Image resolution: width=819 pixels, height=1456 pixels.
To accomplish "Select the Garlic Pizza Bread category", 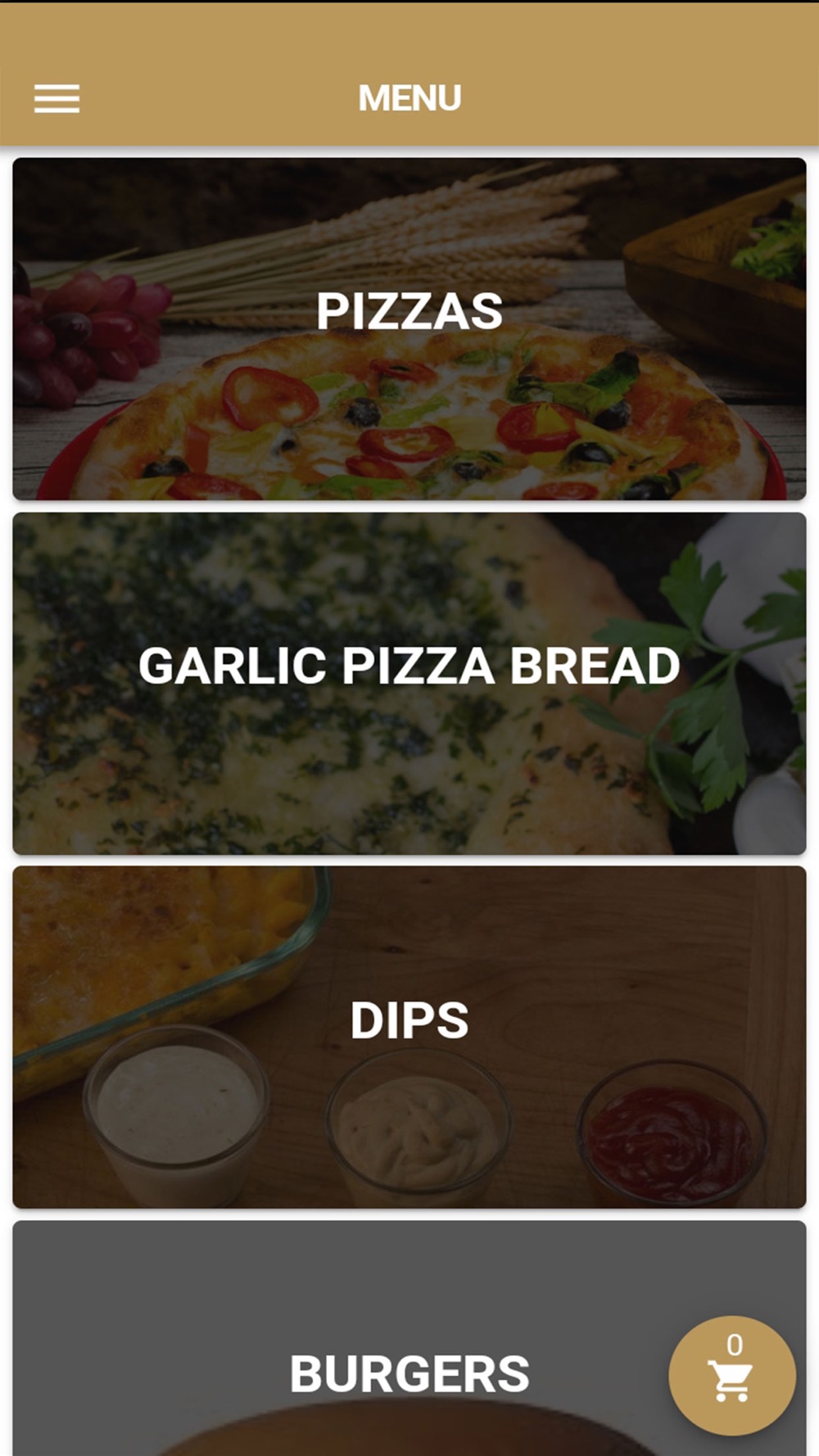I will click(409, 683).
